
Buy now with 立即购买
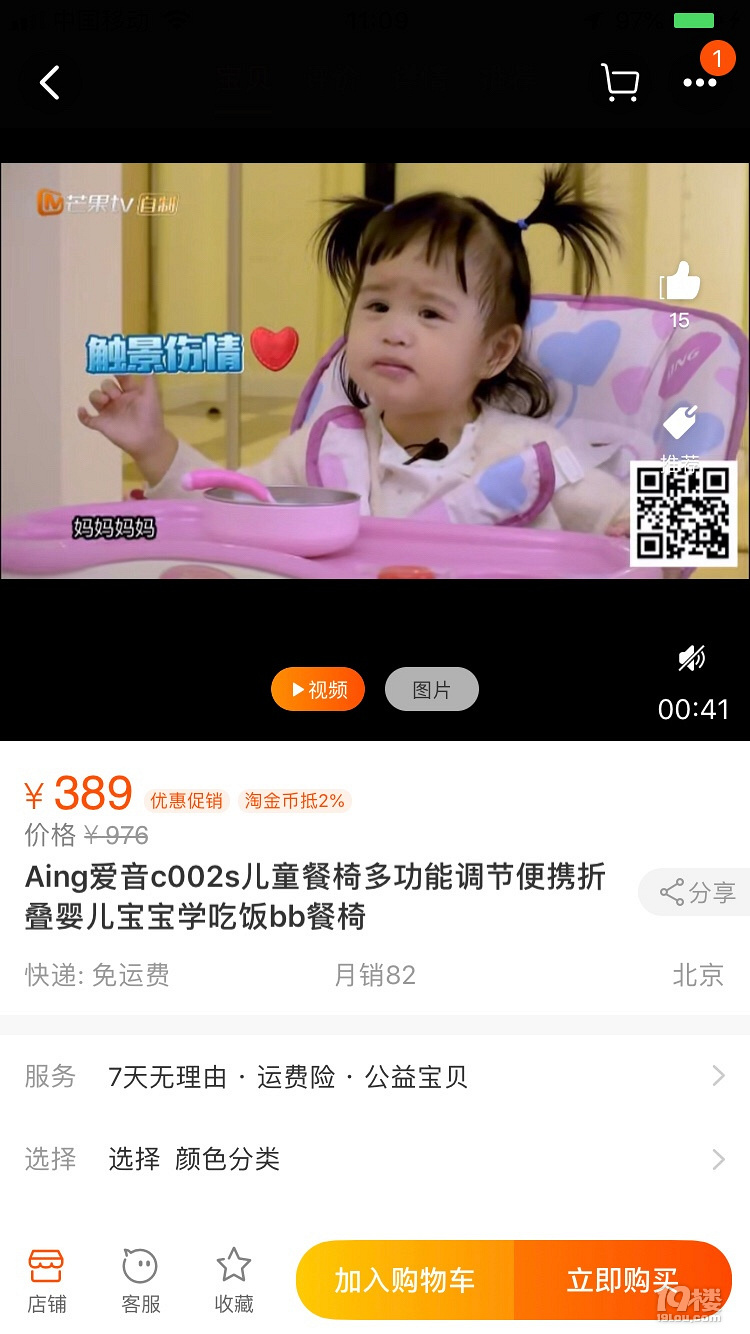622,1280
